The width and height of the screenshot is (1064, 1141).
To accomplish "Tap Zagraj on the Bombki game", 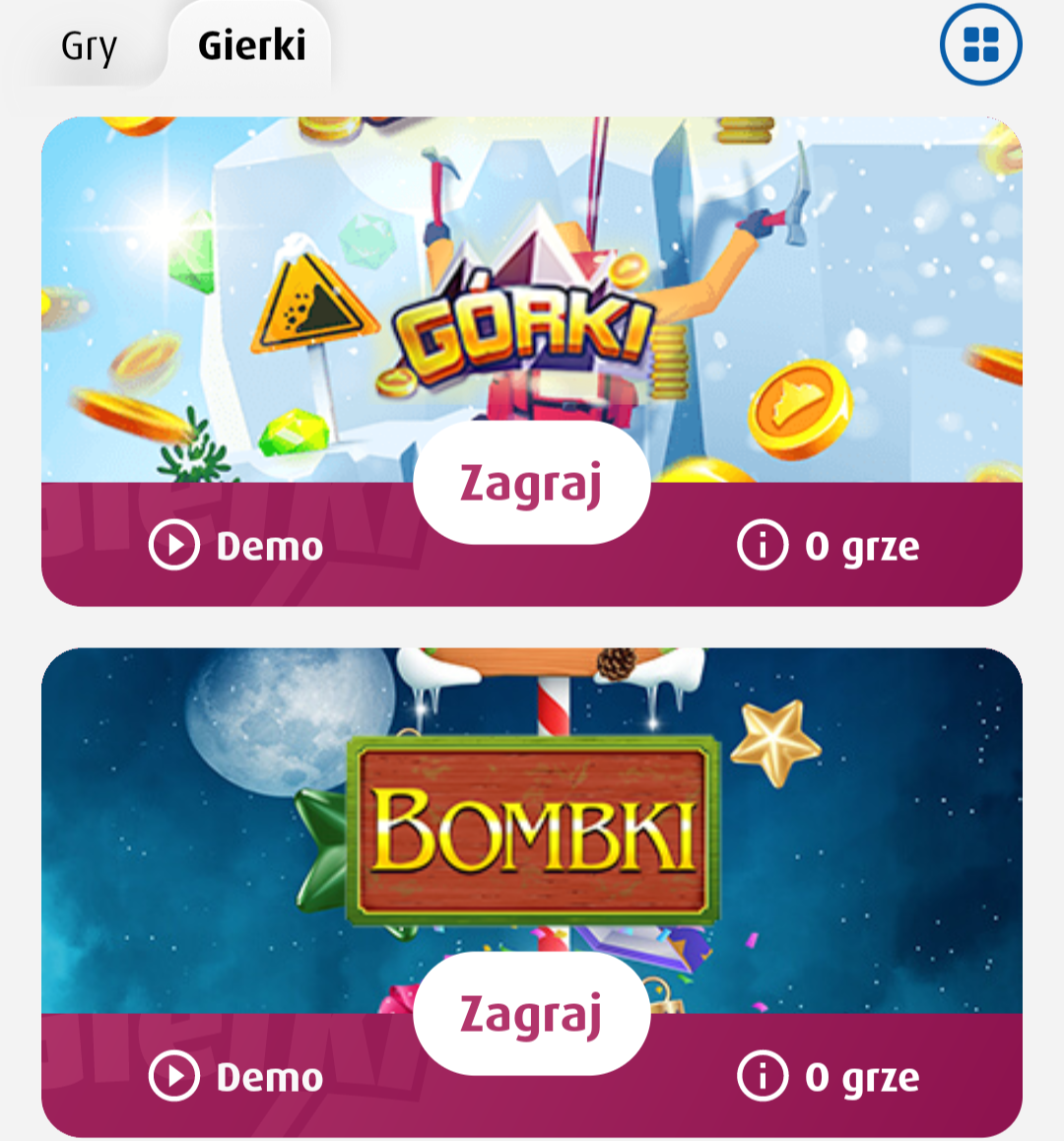I will coord(531,1014).
